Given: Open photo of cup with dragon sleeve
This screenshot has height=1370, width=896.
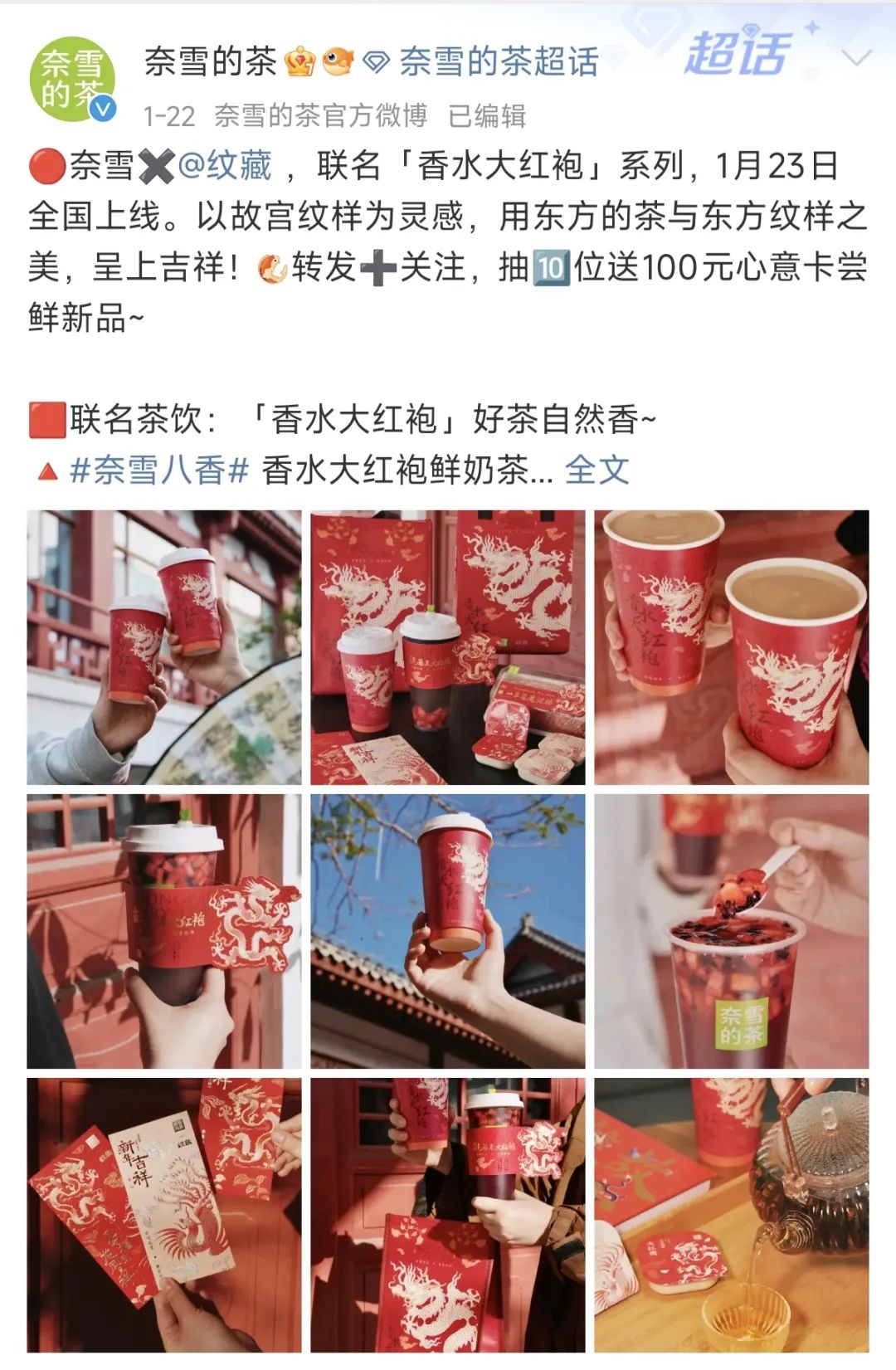Looking at the screenshot, I should (164, 931).
